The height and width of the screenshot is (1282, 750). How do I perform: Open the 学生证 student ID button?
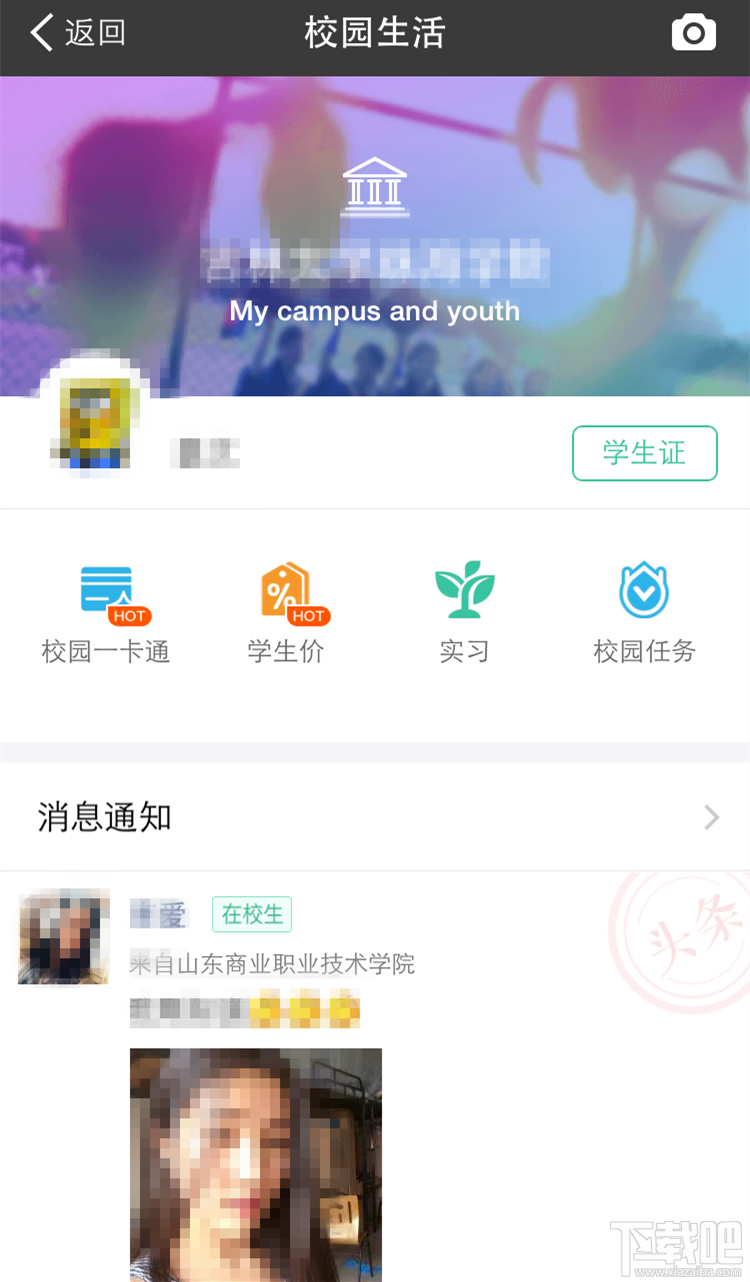[644, 453]
